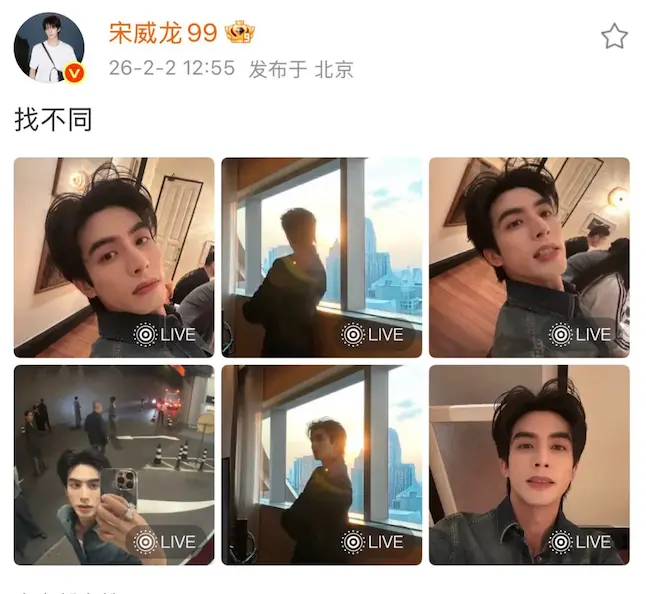
Task: View the back-view photo at the sunset window
Action: click(322, 257)
